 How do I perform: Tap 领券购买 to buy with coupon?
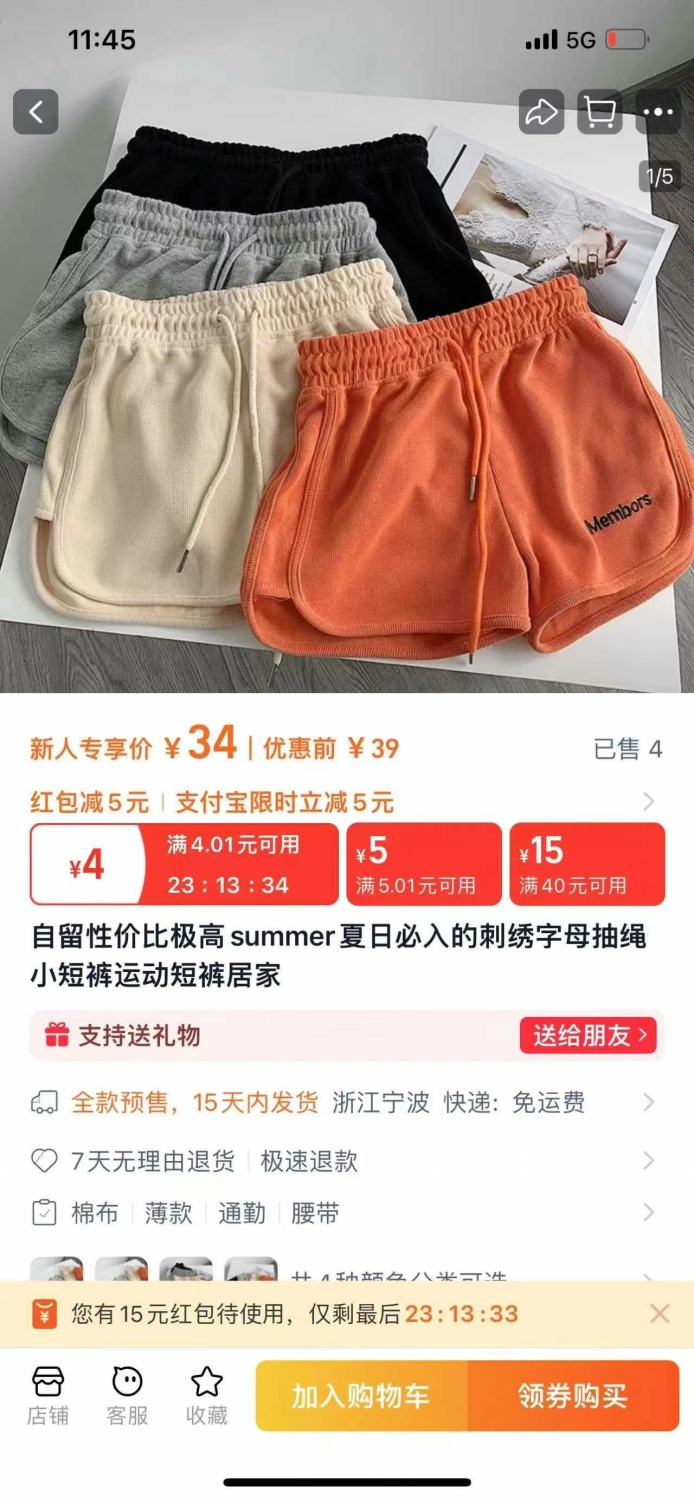[x=573, y=1396]
